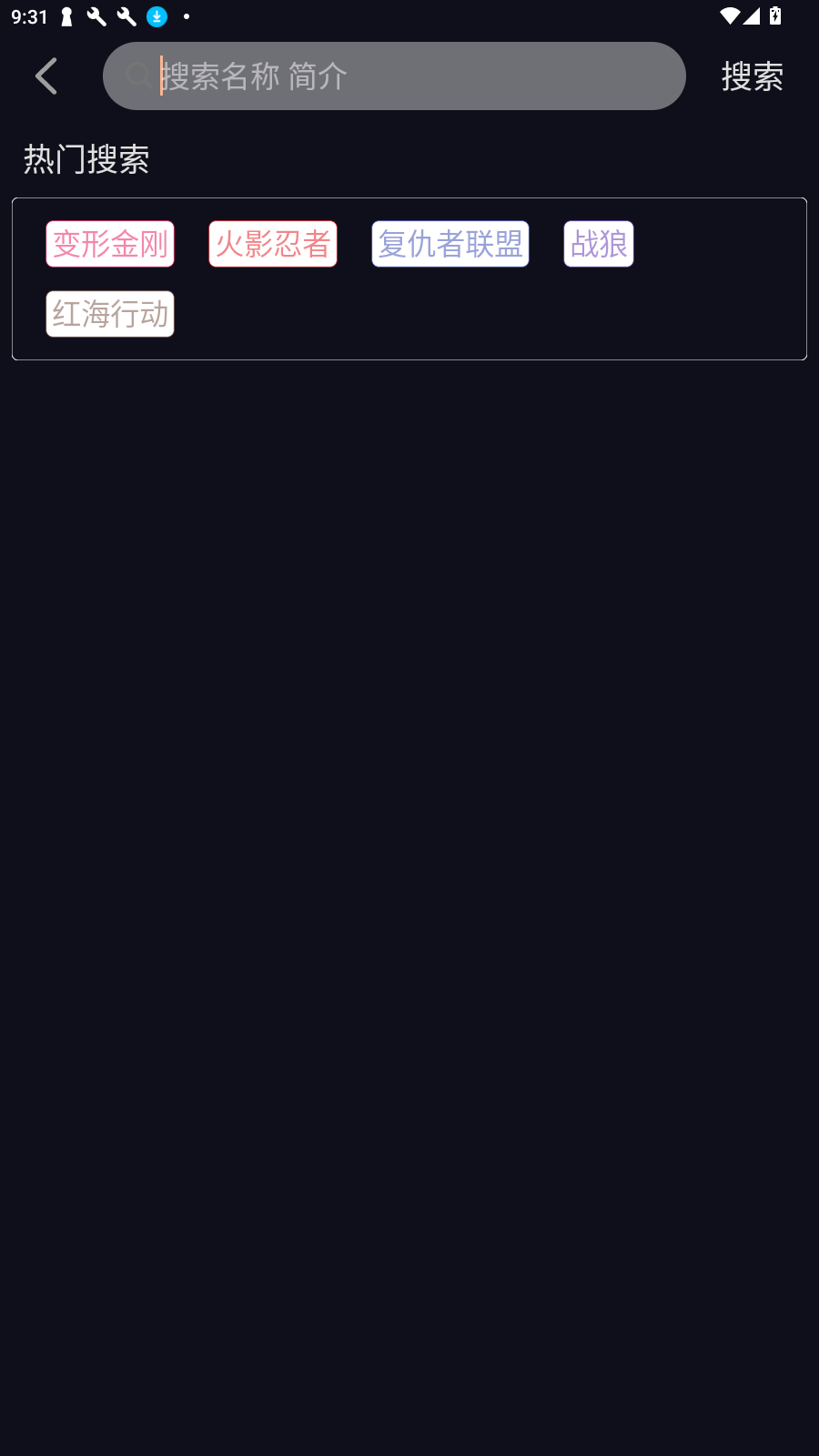Click the 热门搜索 heading
The height and width of the screenshot is (1456, 819).
coord(86,159)
